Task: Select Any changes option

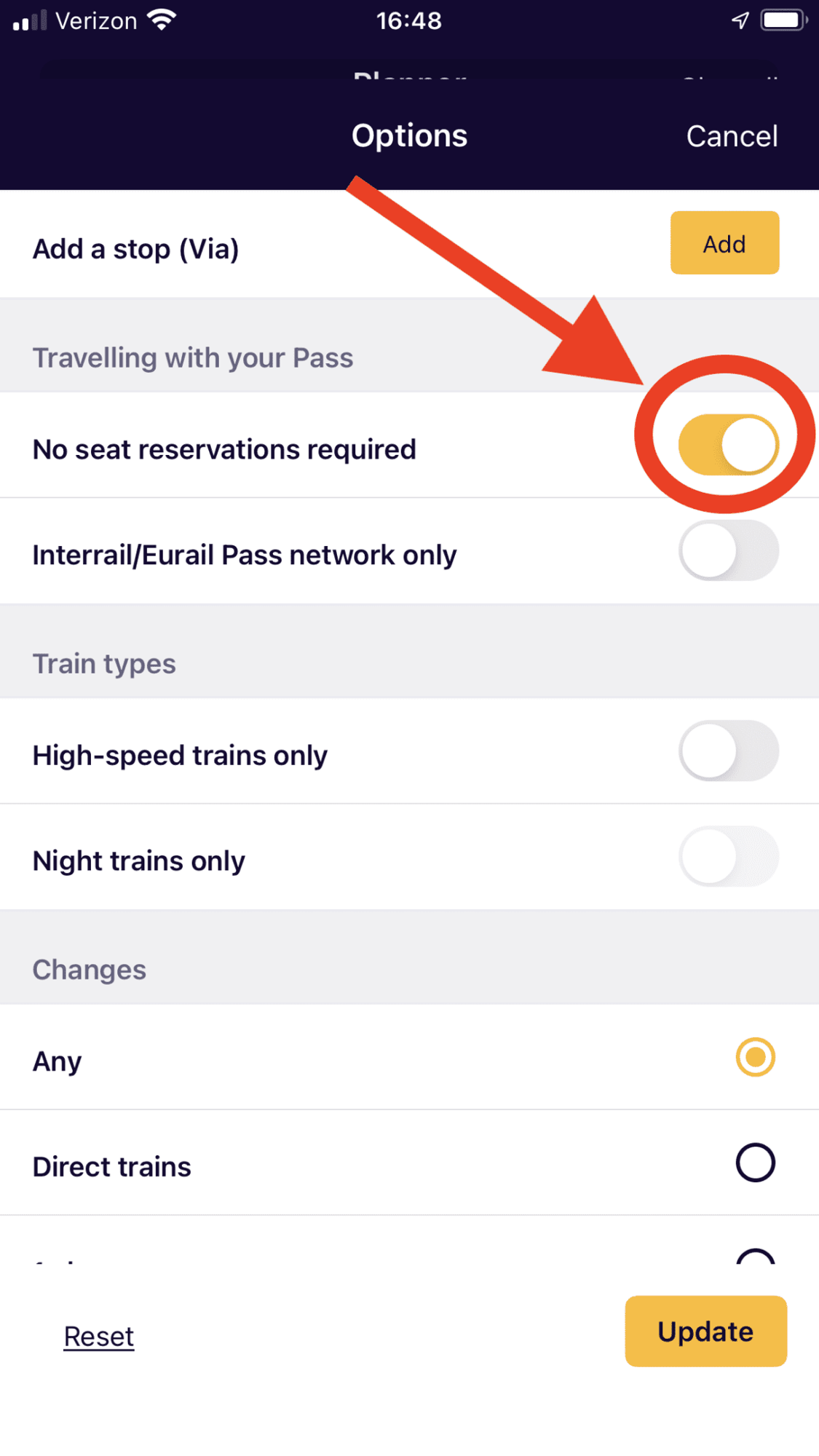Action: coord(755,1057)
